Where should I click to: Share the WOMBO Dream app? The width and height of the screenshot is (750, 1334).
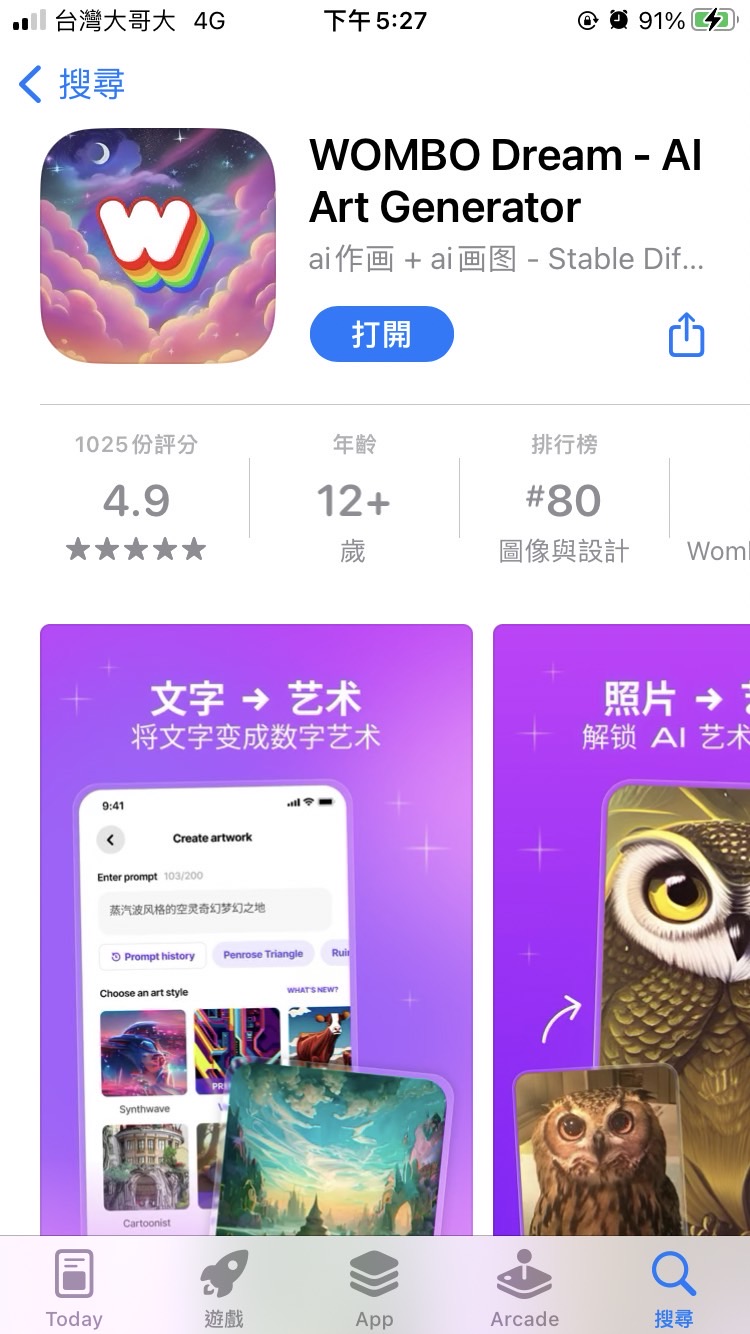point(686,334)
